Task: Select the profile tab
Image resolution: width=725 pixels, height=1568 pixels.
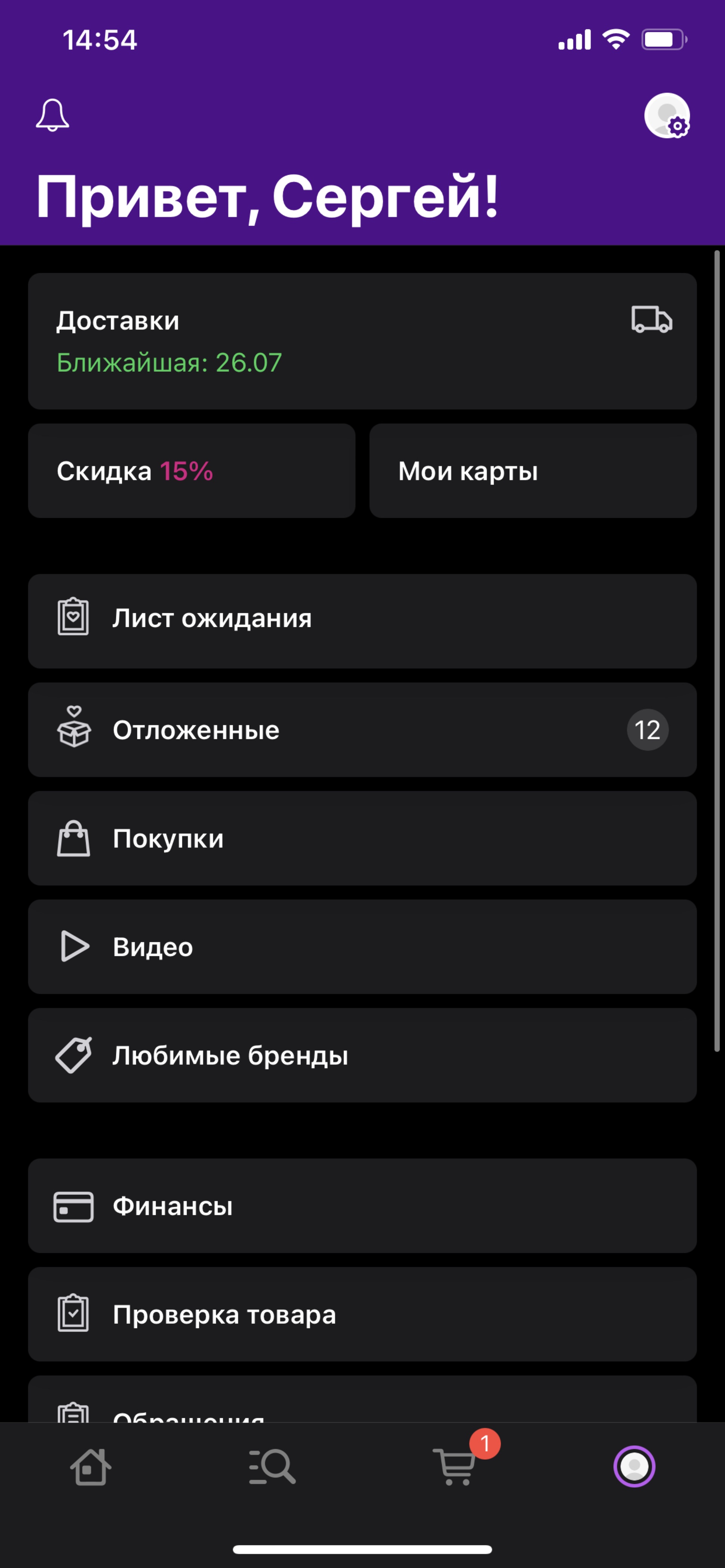Action: click(x=634, y=1467)
